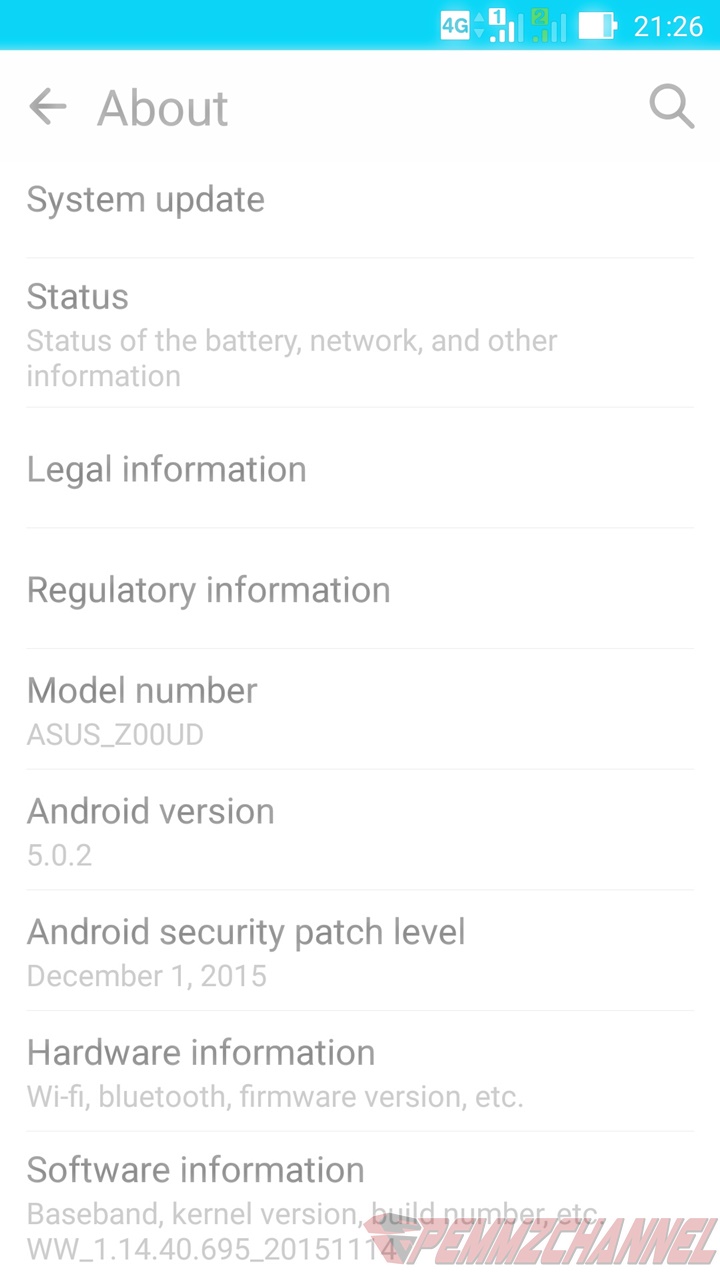Open the search icon
The image size is (720, 1280).
pos(671,106)
